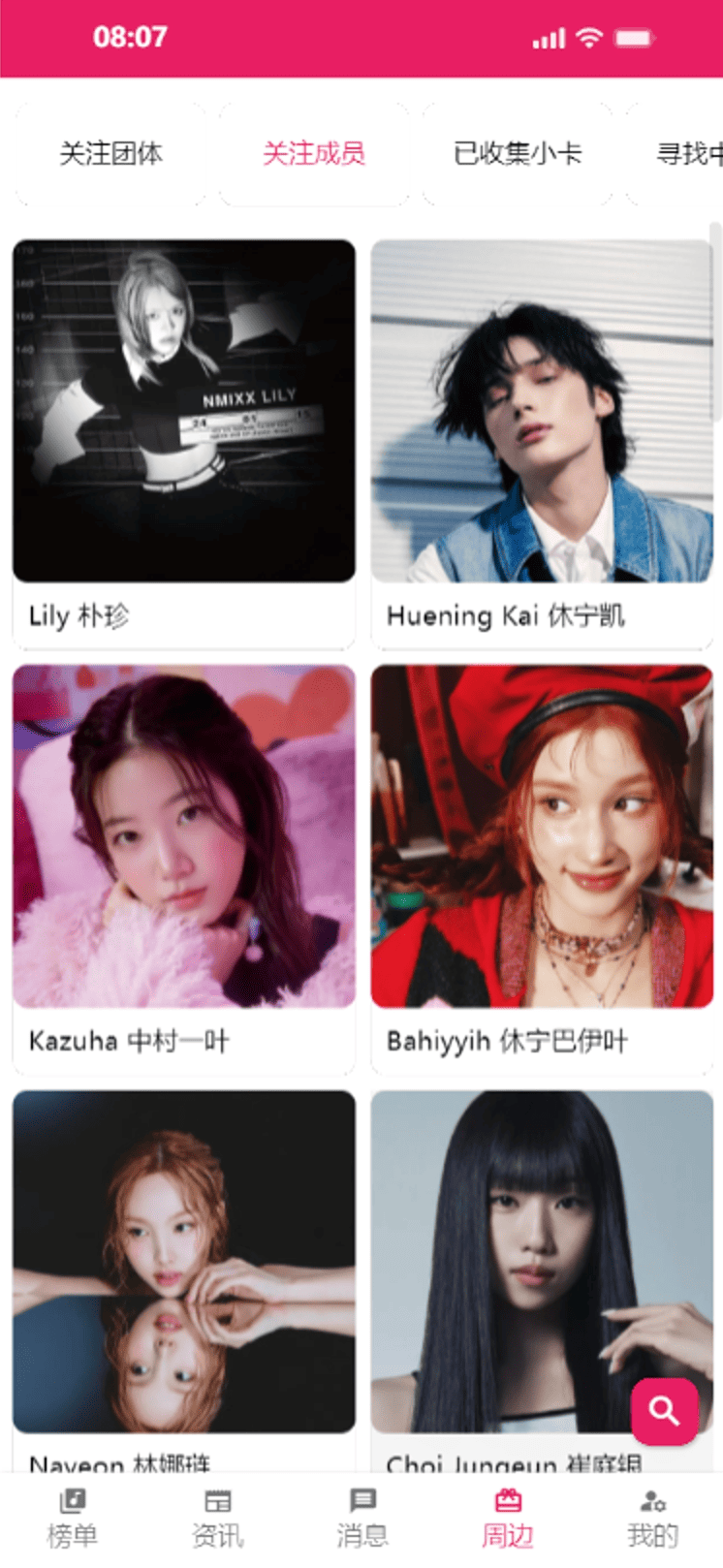Screen dimensions: 723x1568
Task: Select the 周边 tab
Action: [x=508, y=1519]
